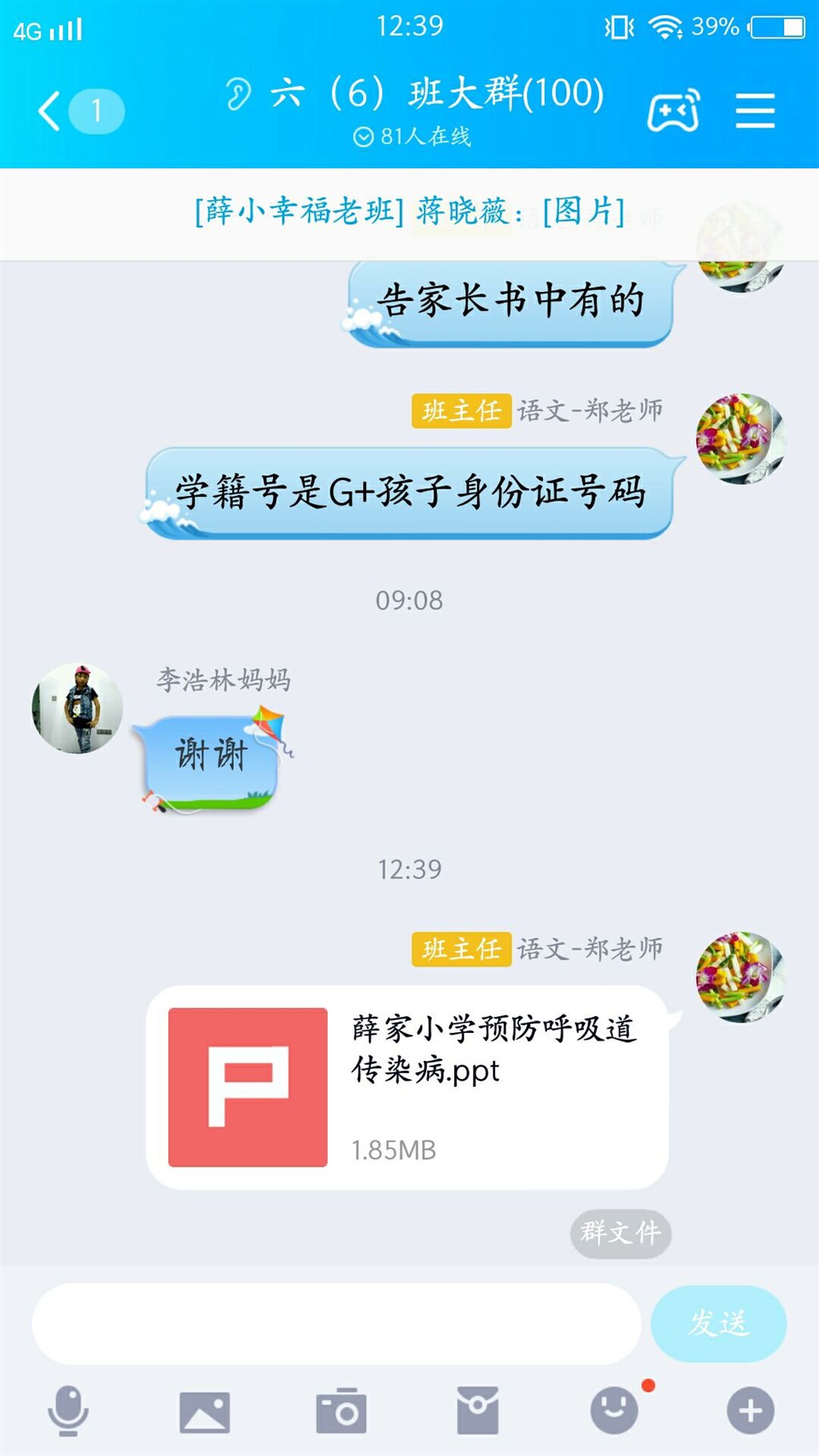
Task: Open more options with the plus icon
Action: [x=750, y=1410]
